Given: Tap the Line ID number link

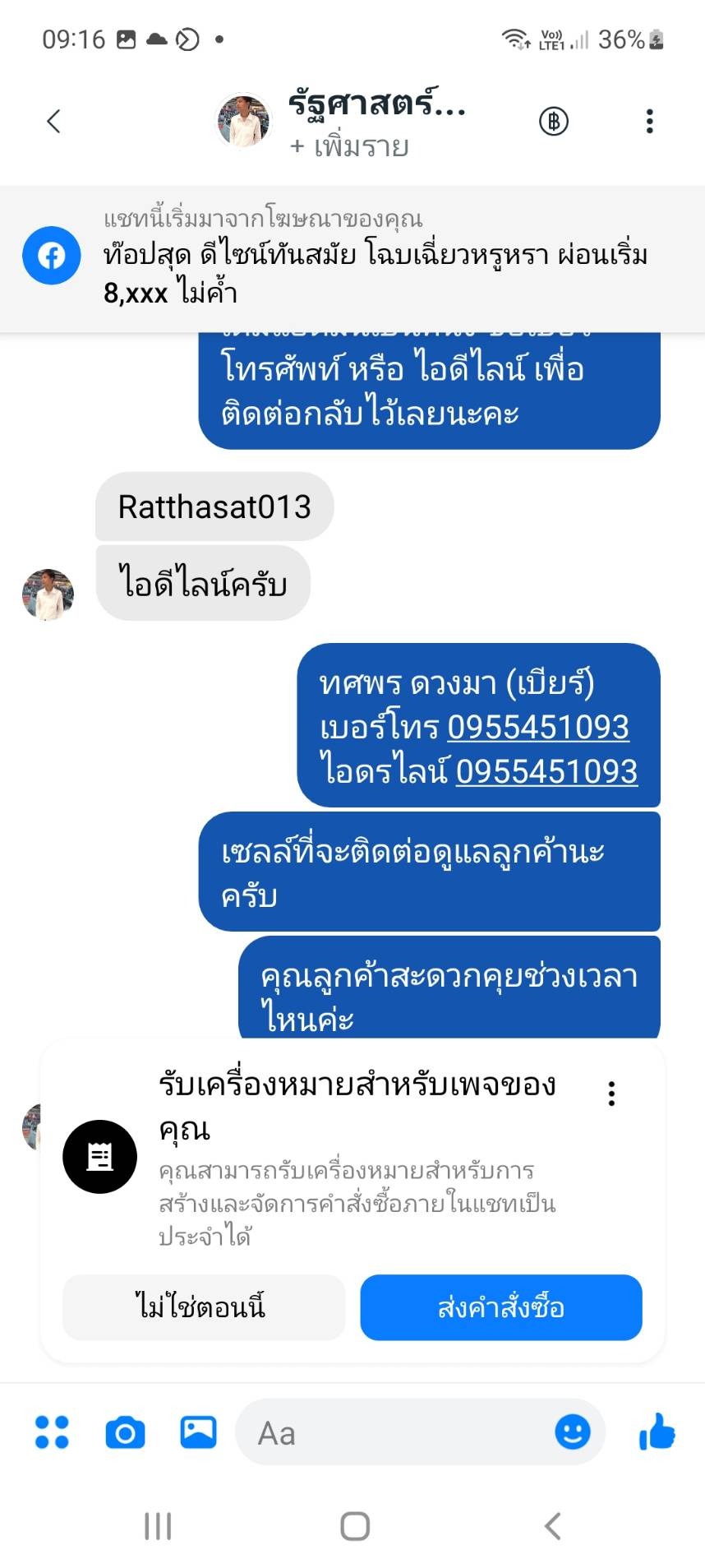Looking at the screenshot, I should tap(546, 771).
